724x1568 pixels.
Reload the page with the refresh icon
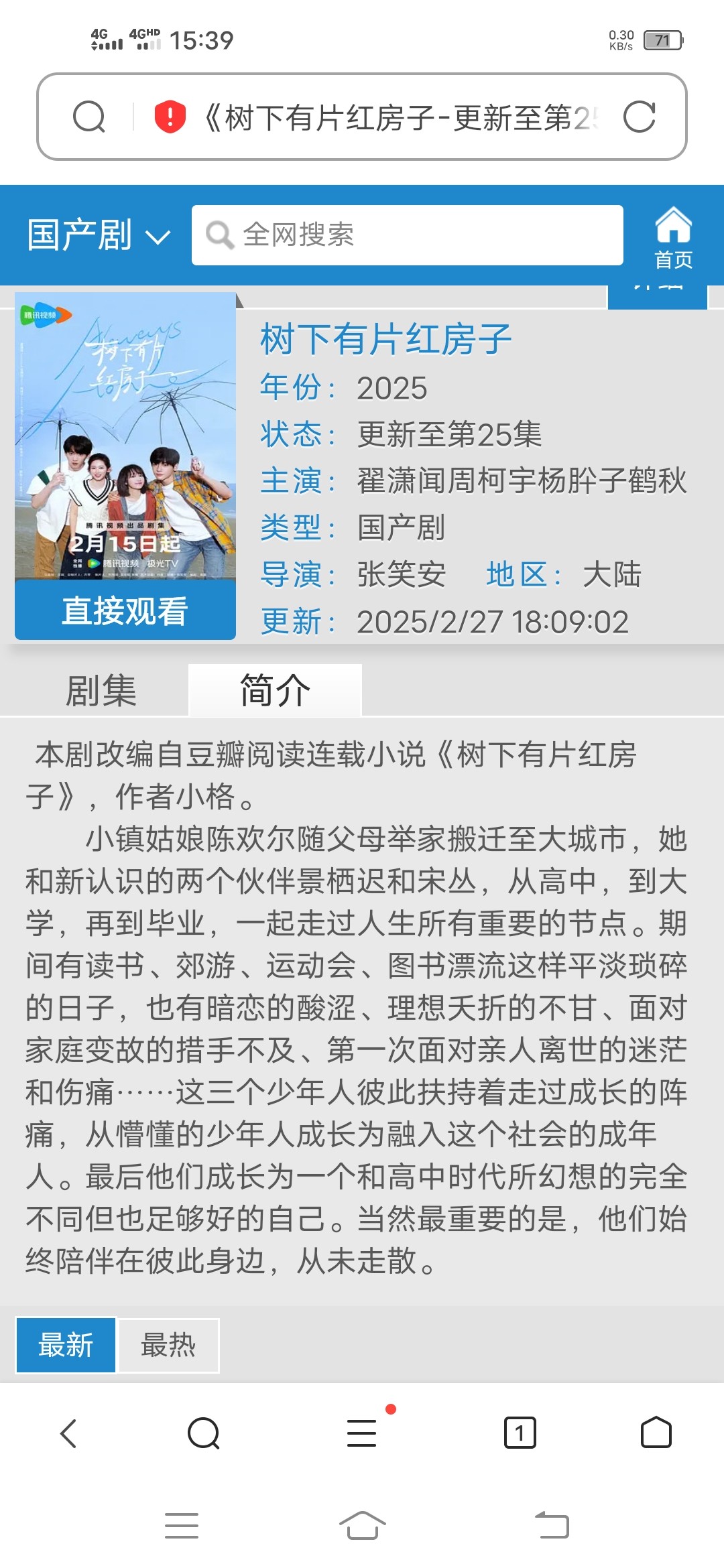tap(639, 117)
